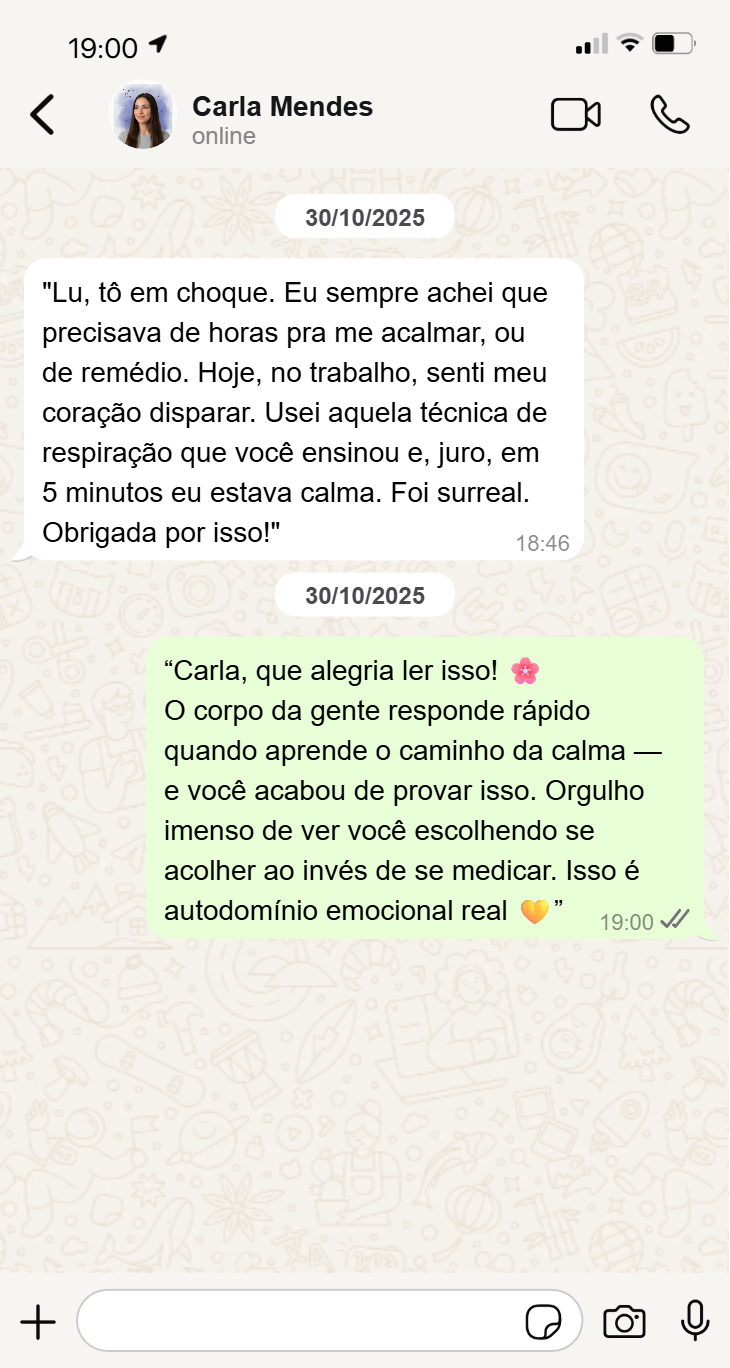Open the camera to take a photo
Viewport: 730px width, 1368px height.
coord(624,1322)
